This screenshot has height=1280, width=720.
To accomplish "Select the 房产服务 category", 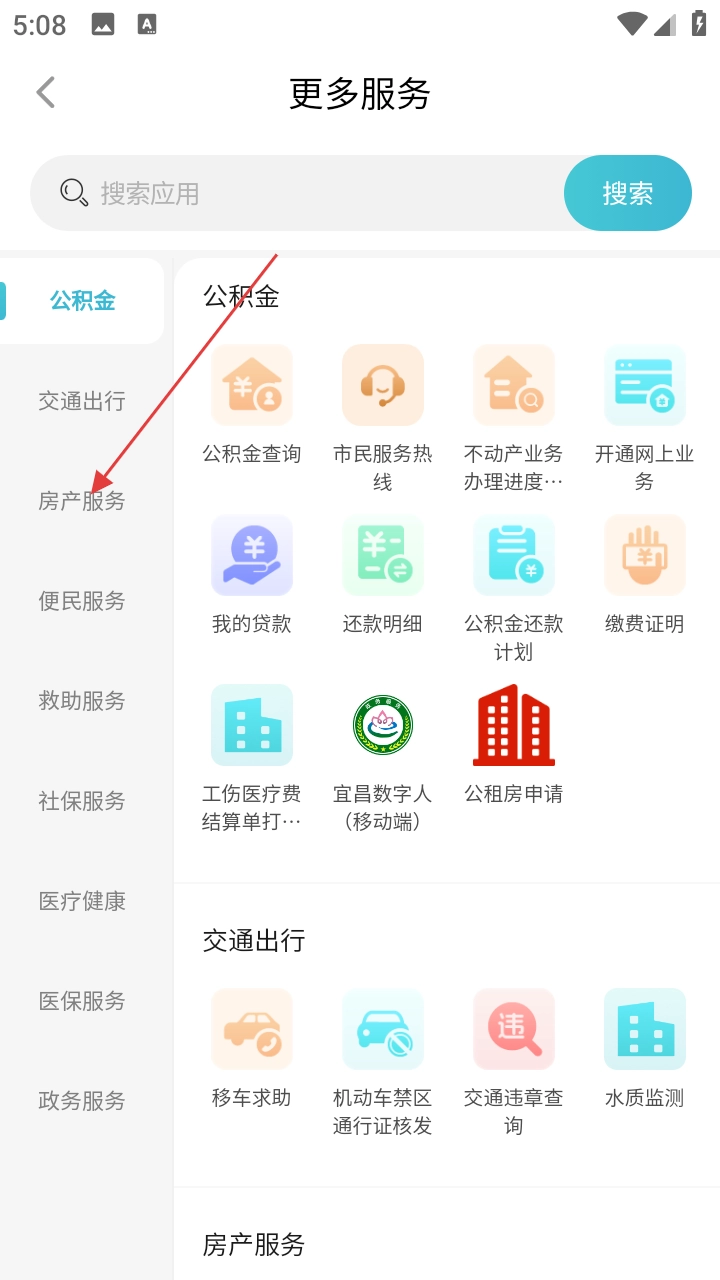I will 82,501.
